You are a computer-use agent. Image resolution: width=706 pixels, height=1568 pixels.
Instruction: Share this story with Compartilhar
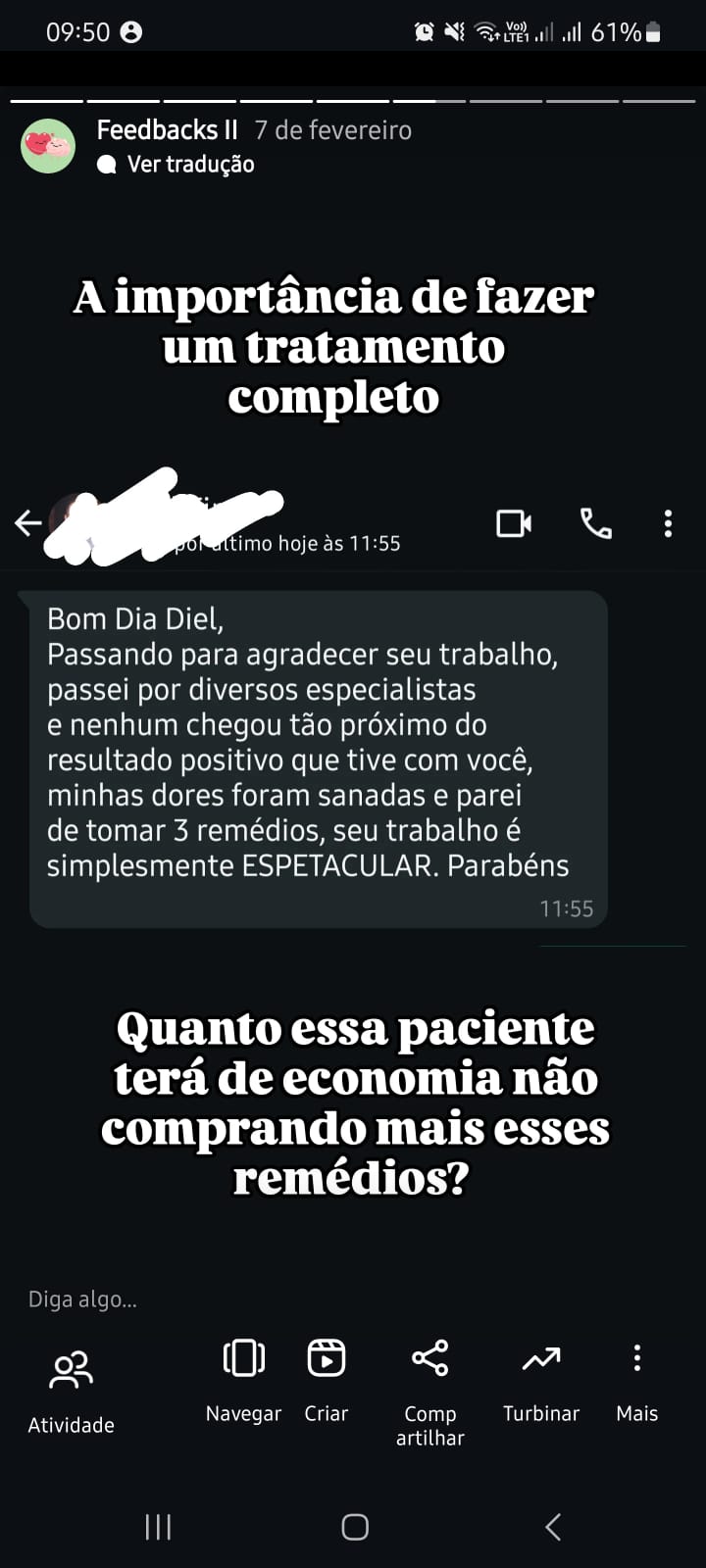click(x=429, y=1390)
